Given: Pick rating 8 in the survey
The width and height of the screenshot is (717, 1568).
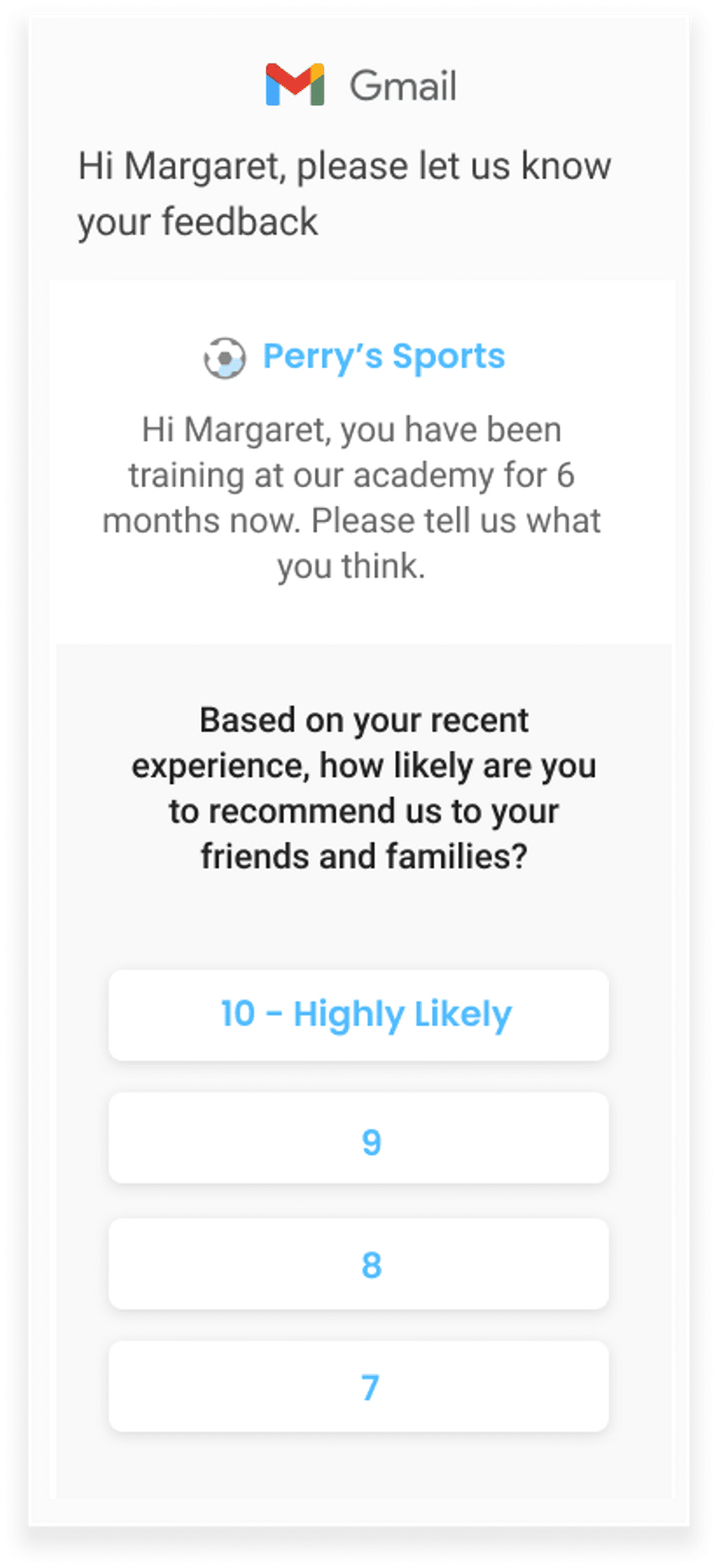Looking at the screenshot, I should click(358, 1264).
